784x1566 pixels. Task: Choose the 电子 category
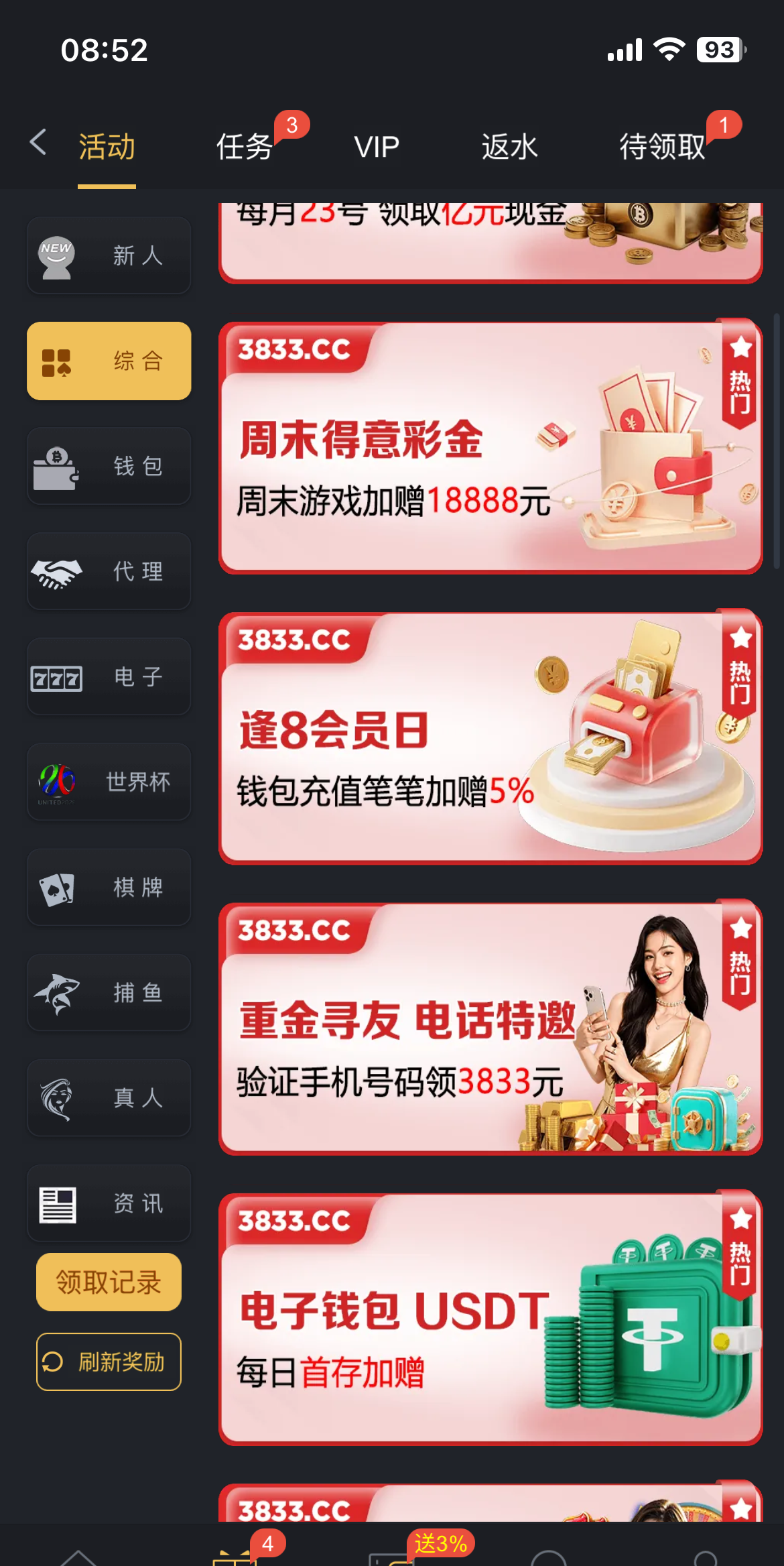[109, 676]
